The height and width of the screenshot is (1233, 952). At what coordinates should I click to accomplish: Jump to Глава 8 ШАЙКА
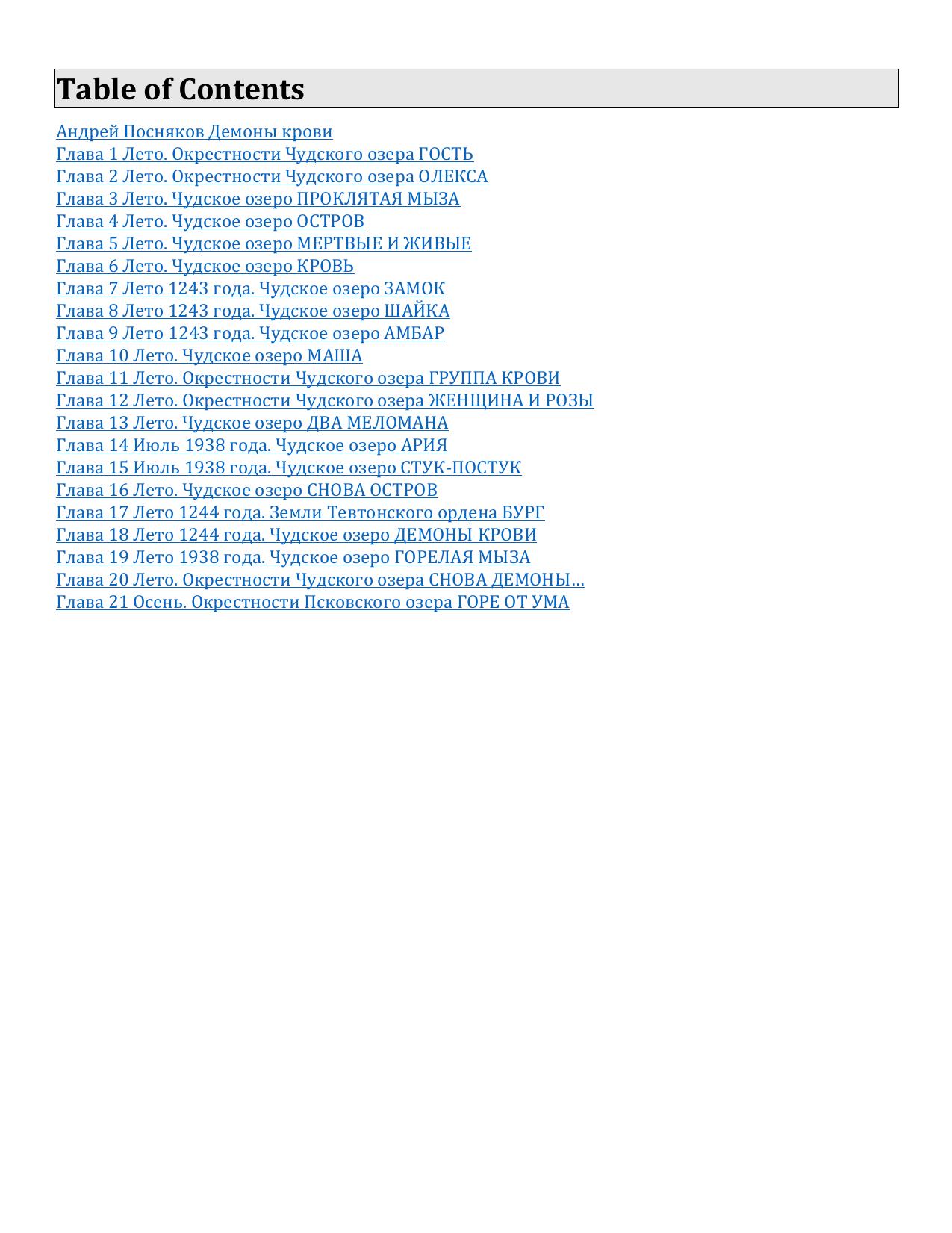point(252,311)
